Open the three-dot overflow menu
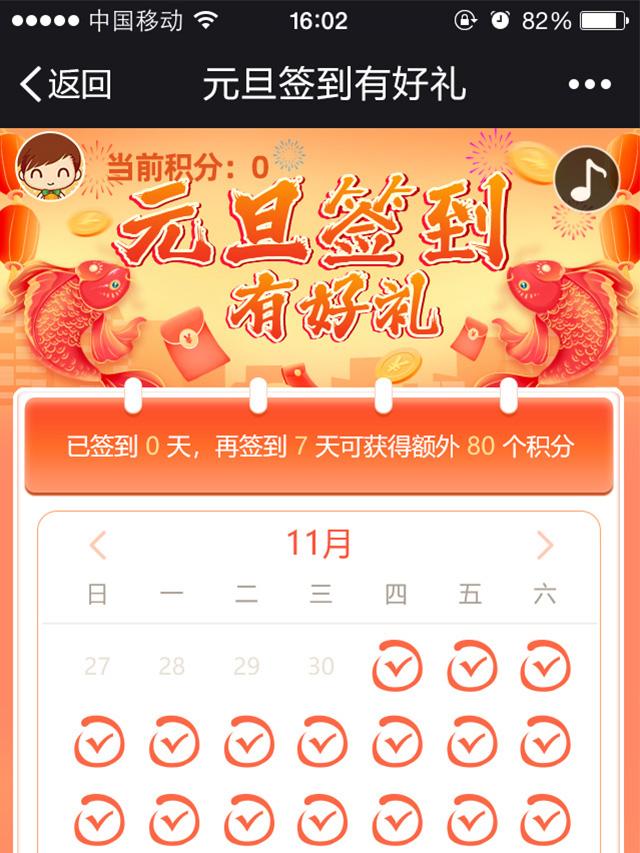The width and height of the screenshot is (640, 853). (589, 85)
